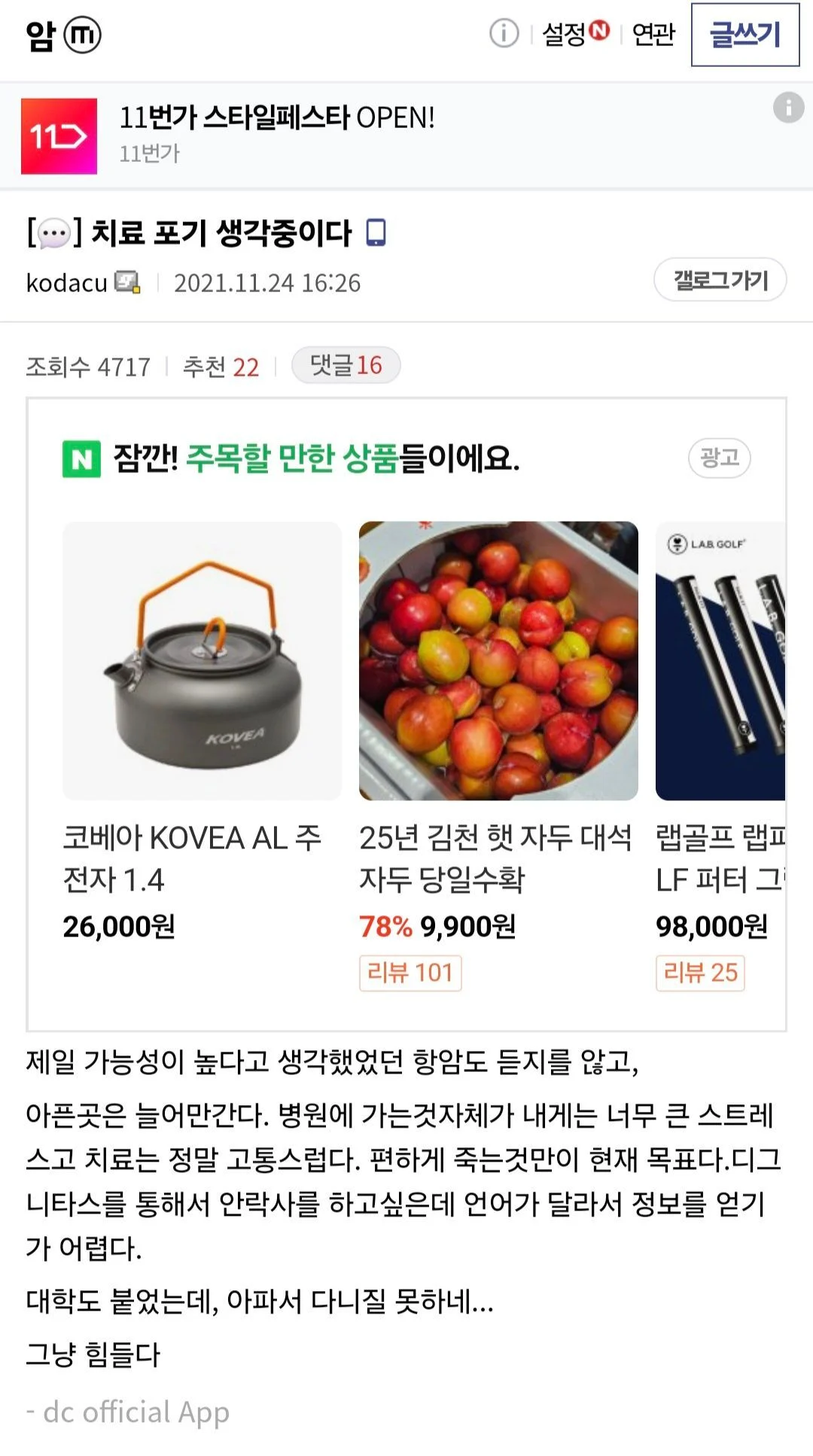This screenshot has height=1456, width=813.
Task: Click the info icon in the top header
Action: [505, 32]
